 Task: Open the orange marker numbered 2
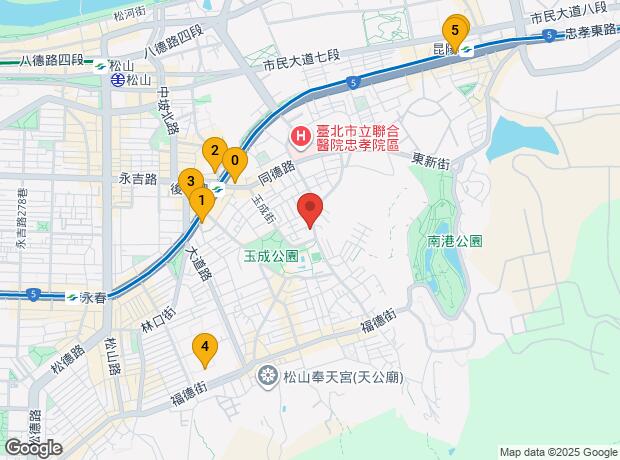tap(215, 154)
